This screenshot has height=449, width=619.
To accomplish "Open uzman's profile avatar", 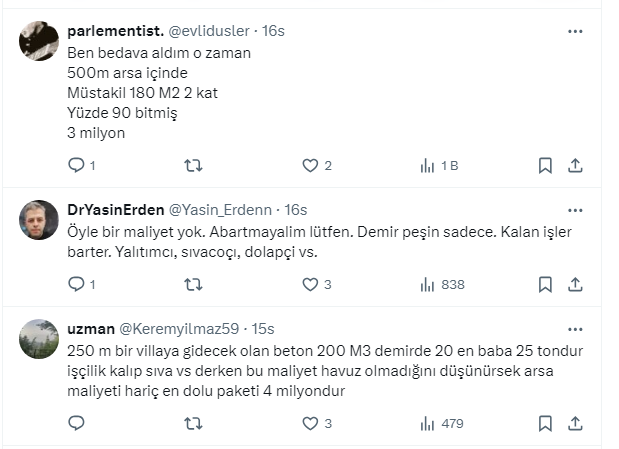I will 39,339.
